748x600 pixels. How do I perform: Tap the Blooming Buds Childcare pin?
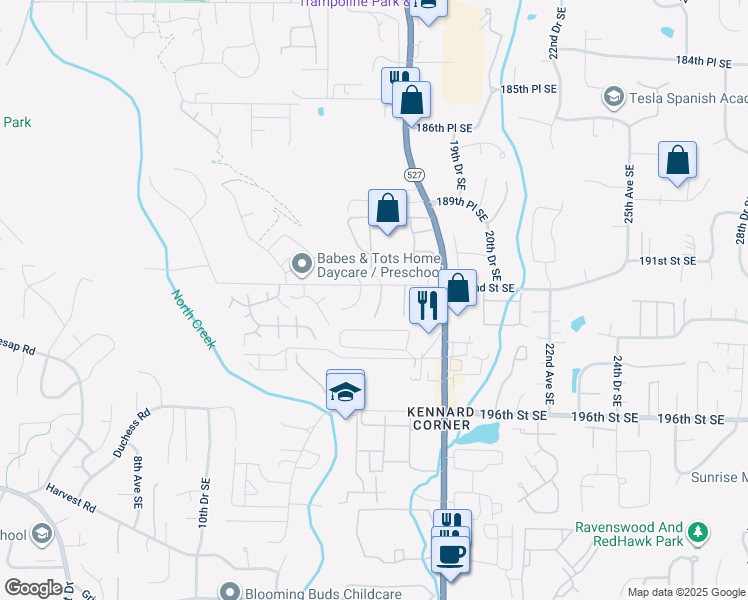[x=230, y=591]
